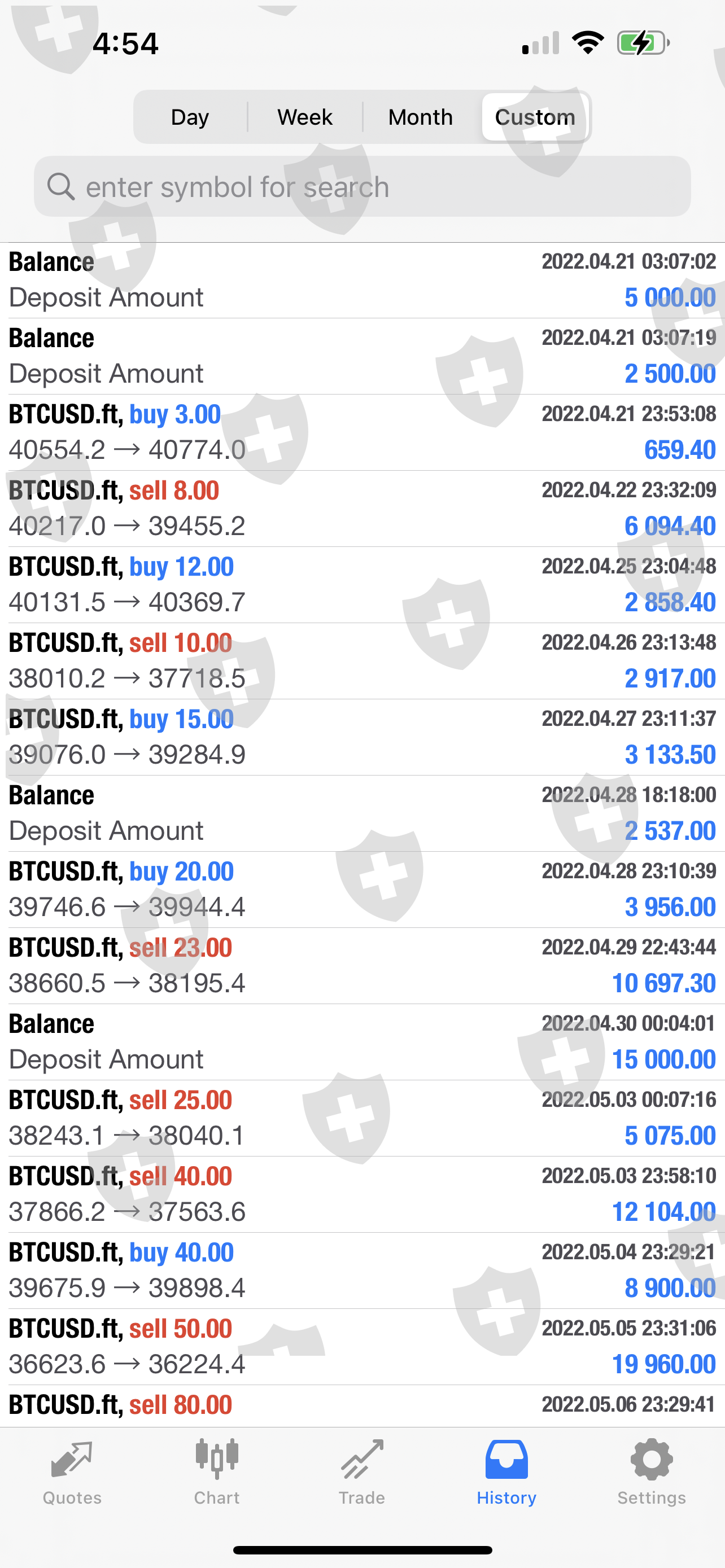
Task: Expand the BTCUSD.ft buy 40.00 trade
Action: pos(362,1271)
